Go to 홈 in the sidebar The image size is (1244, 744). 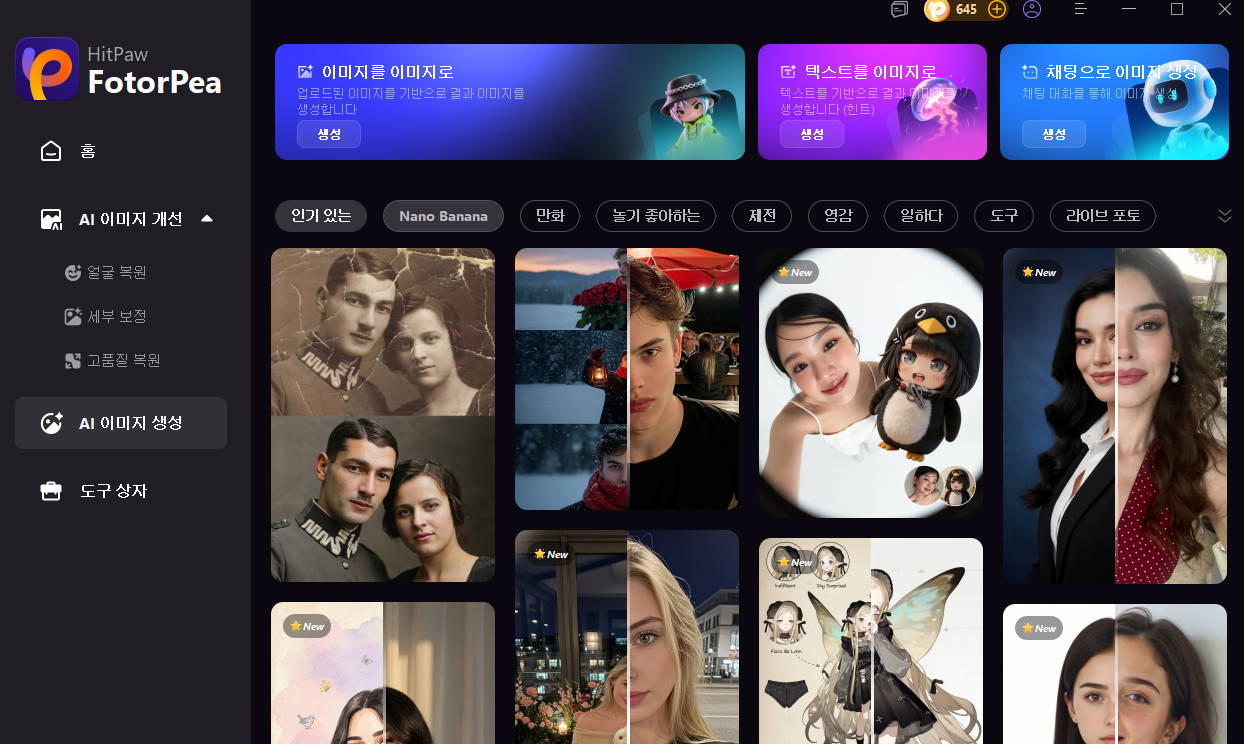(88, 151)
